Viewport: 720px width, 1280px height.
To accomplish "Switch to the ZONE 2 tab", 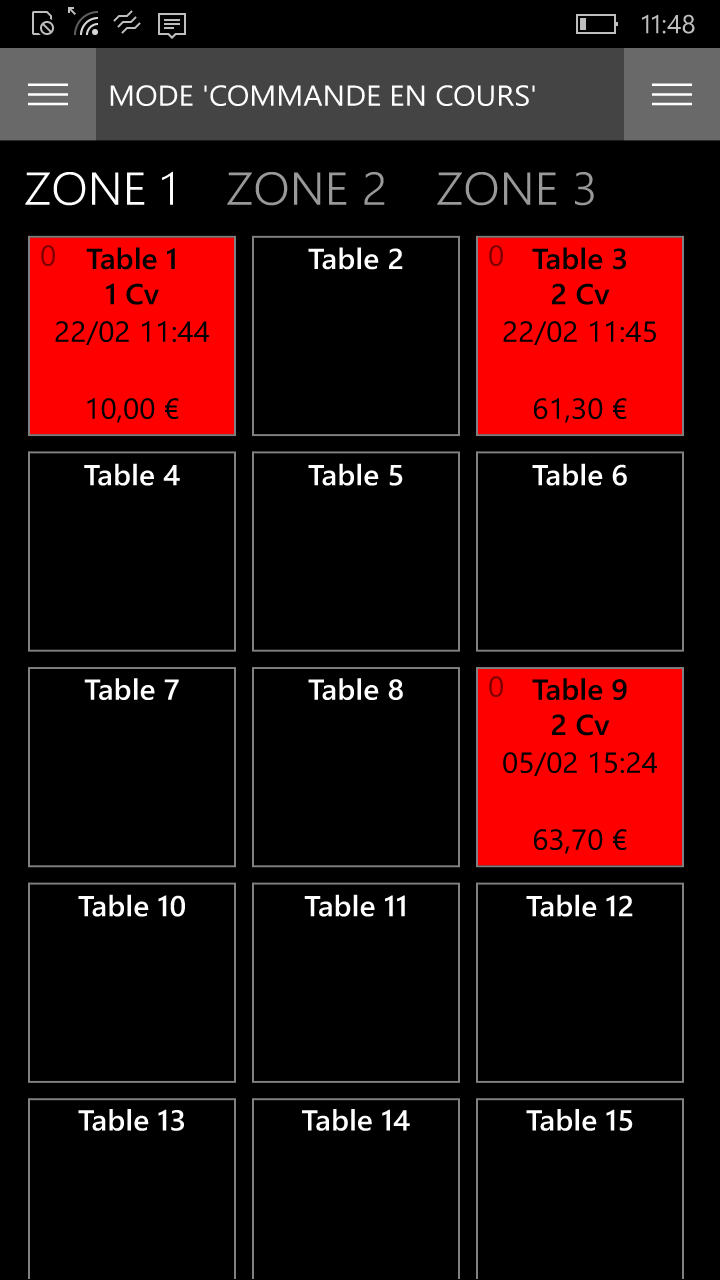I will point(306,189).
